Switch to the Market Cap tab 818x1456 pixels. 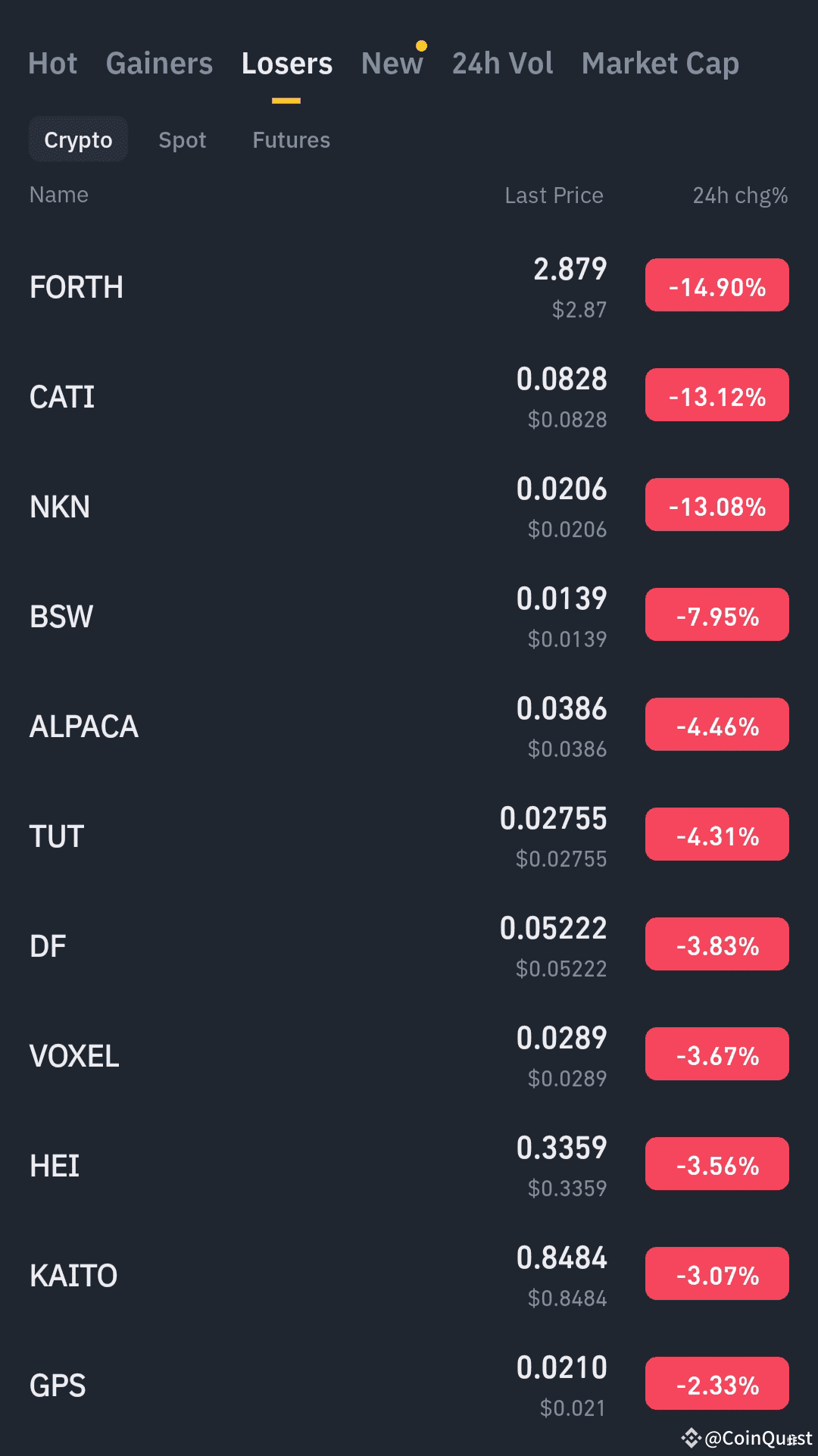pos(659,64)
